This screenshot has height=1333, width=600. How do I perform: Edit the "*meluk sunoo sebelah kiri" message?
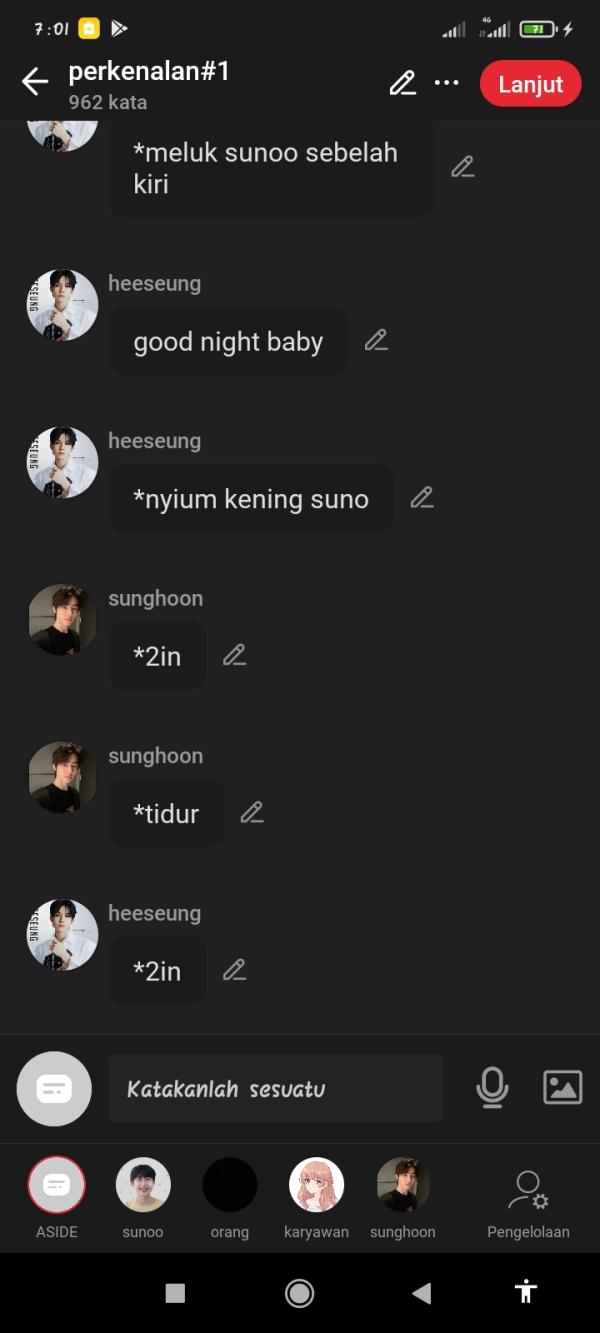[462, 167]
